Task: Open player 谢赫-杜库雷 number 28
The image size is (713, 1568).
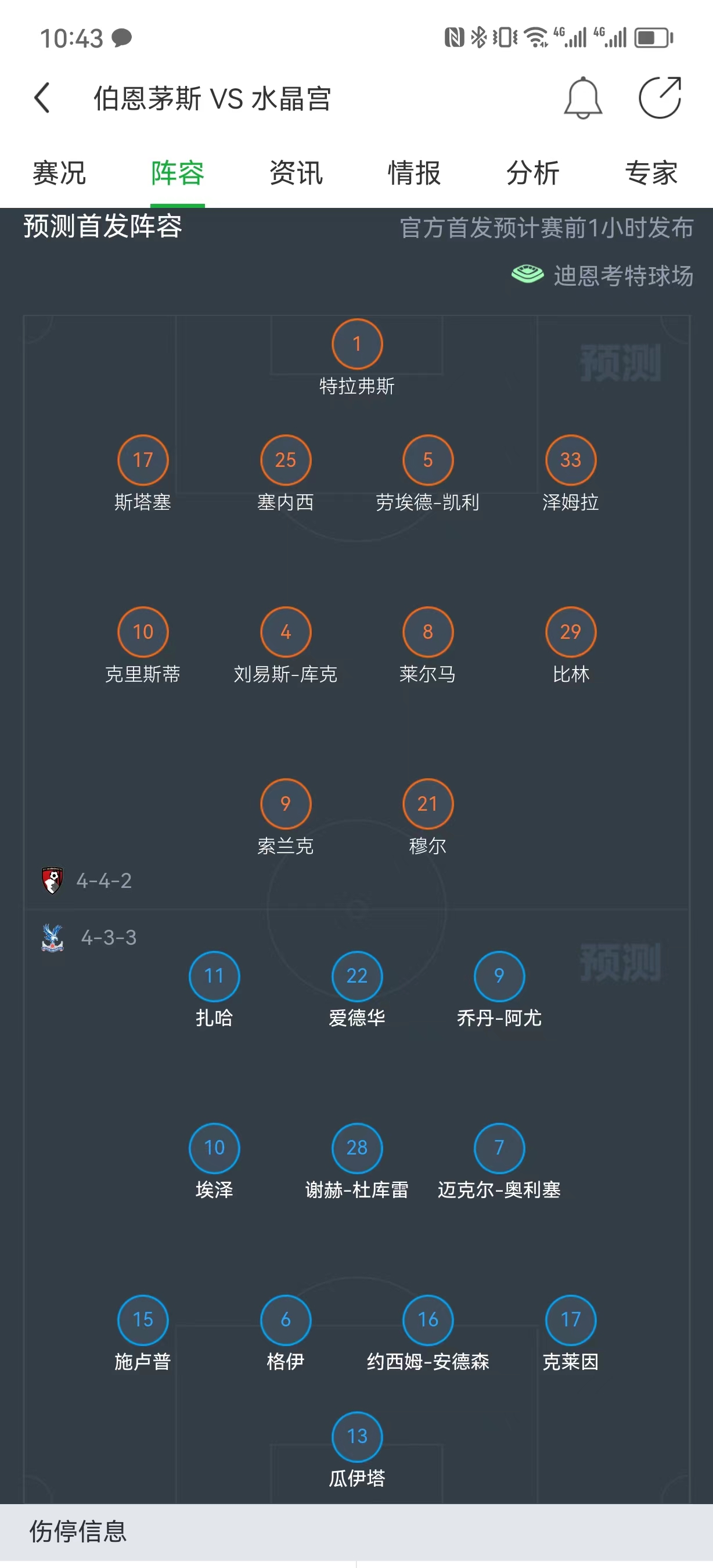Action: (357, 1148)
